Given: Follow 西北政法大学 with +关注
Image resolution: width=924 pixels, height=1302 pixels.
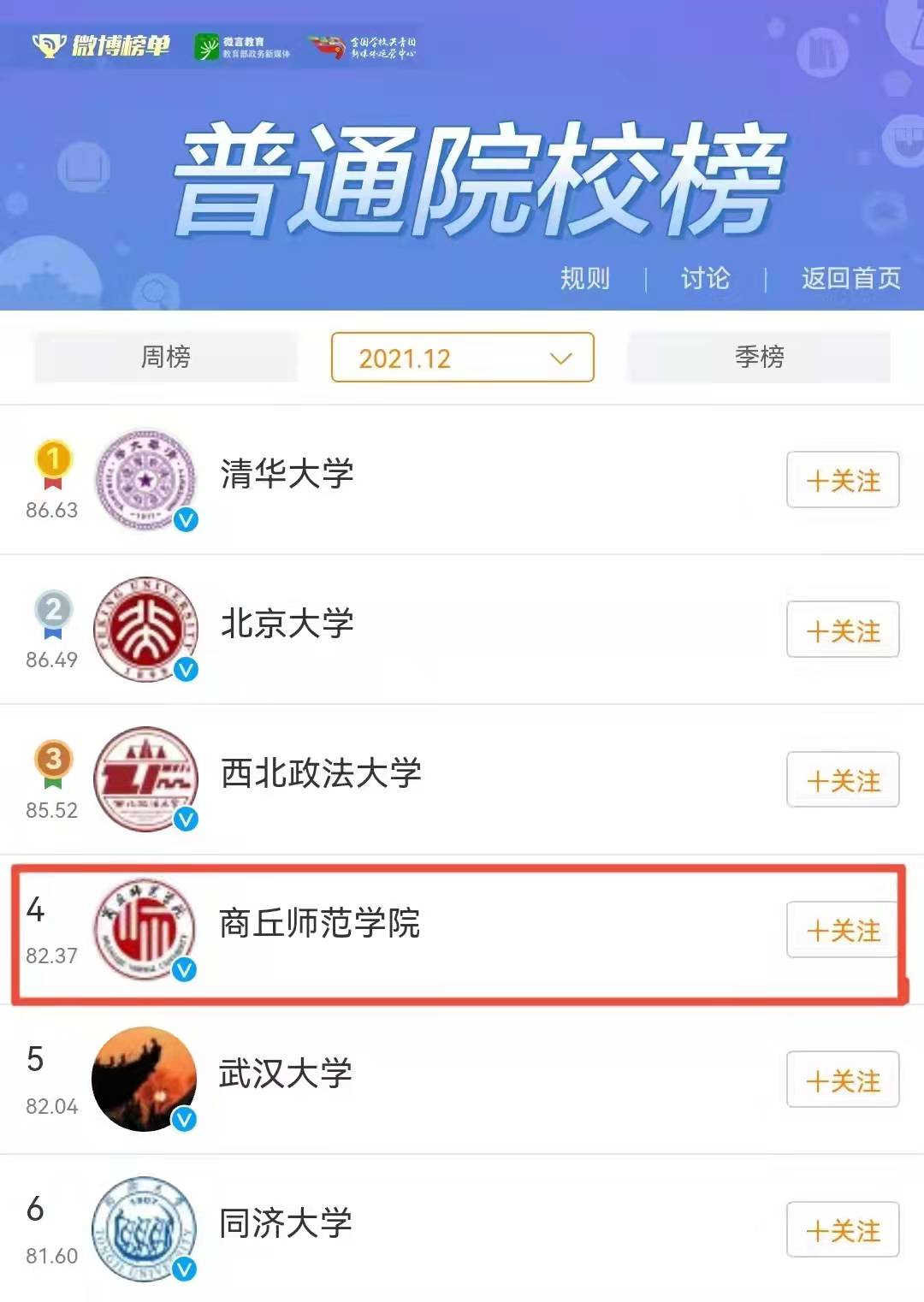Looking at the screenshot, I should point(843,780).
